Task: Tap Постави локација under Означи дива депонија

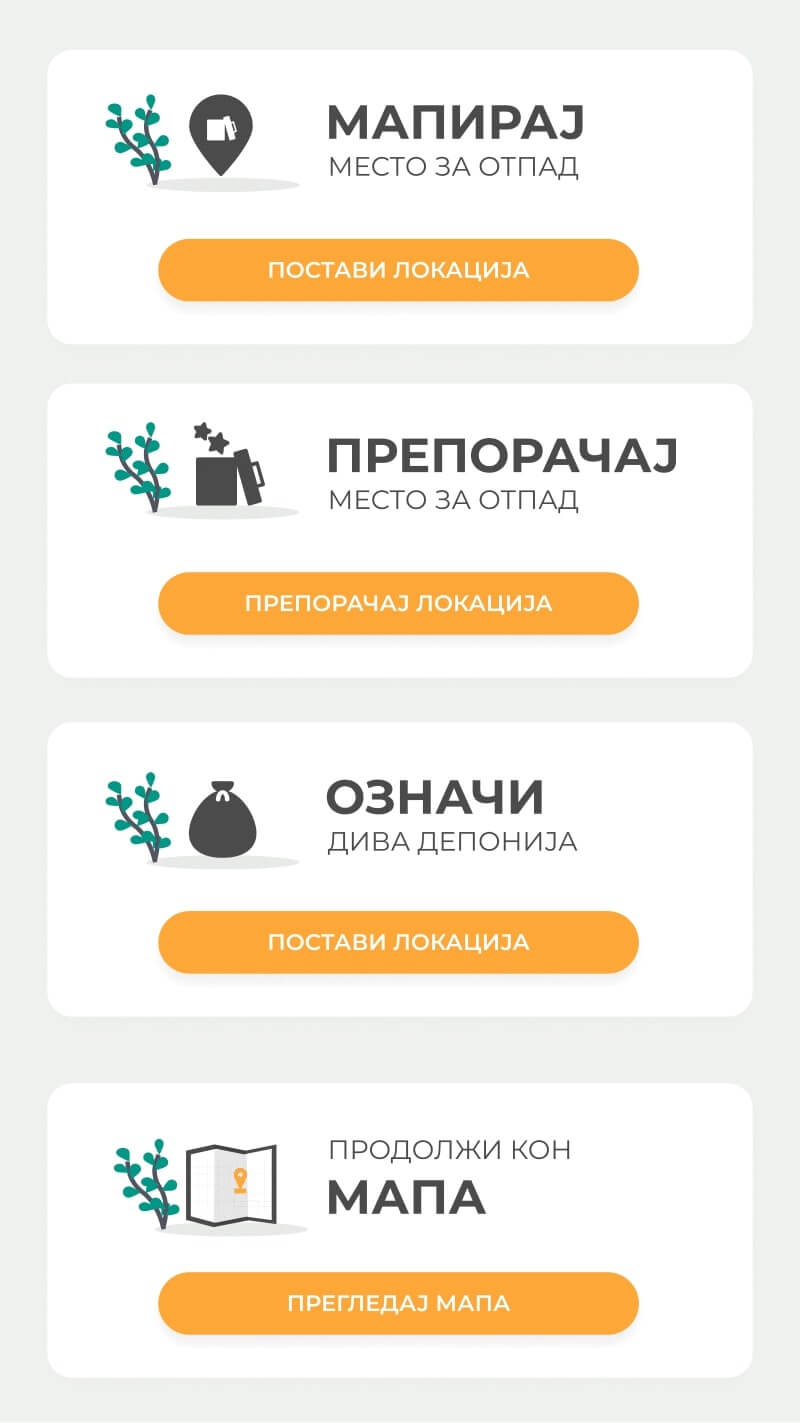Action: tap(398, 942)
